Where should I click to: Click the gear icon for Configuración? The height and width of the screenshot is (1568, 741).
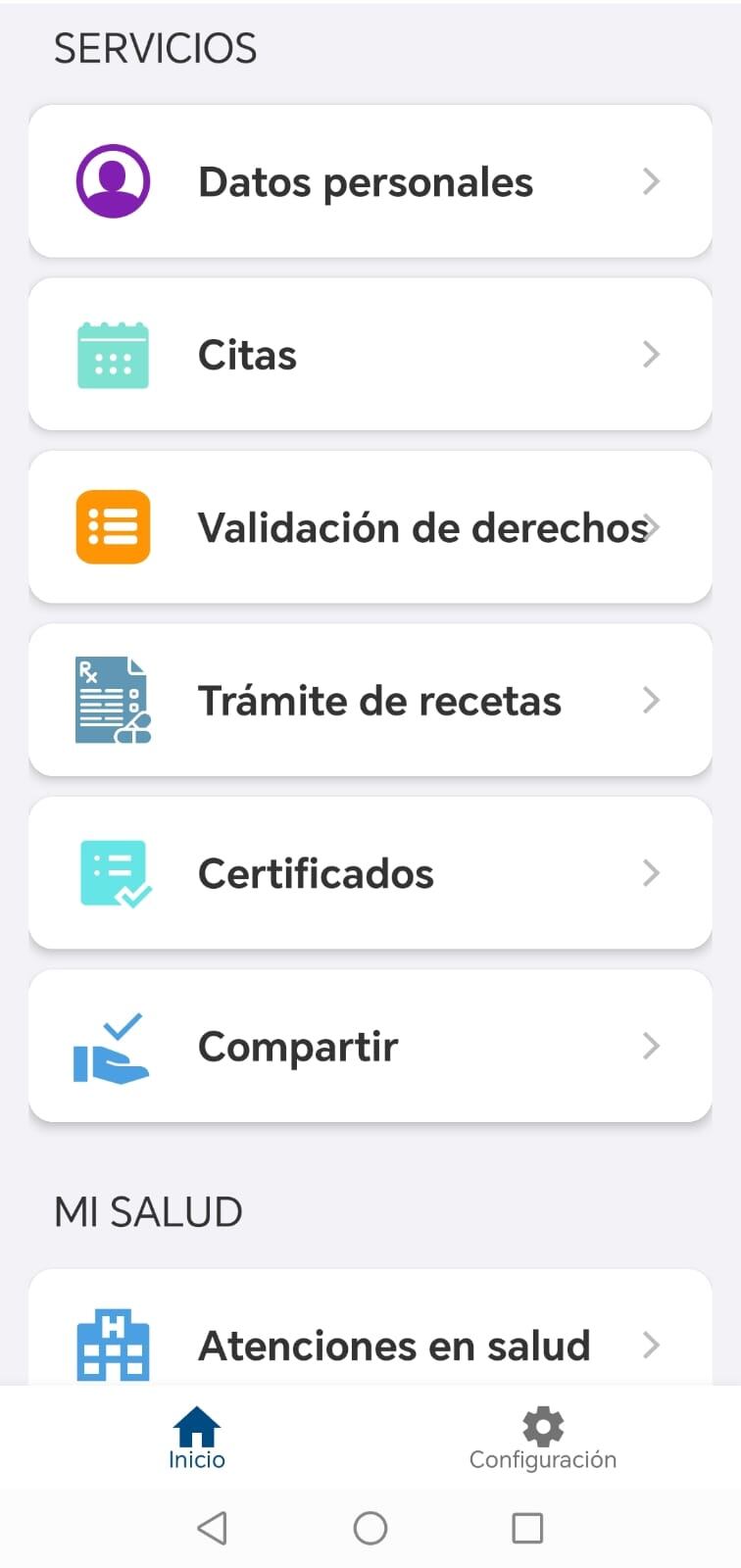point(542,1427)
